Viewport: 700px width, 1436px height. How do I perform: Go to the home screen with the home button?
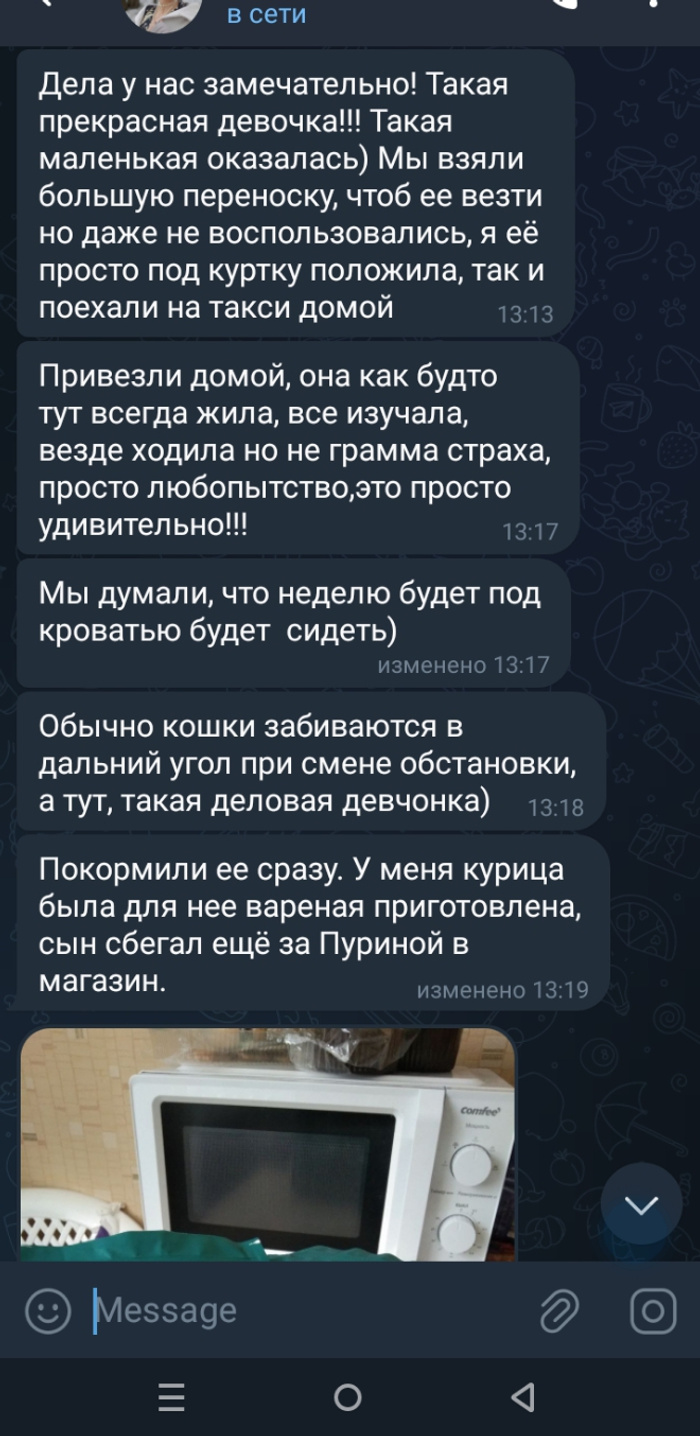pos(347,1397)
